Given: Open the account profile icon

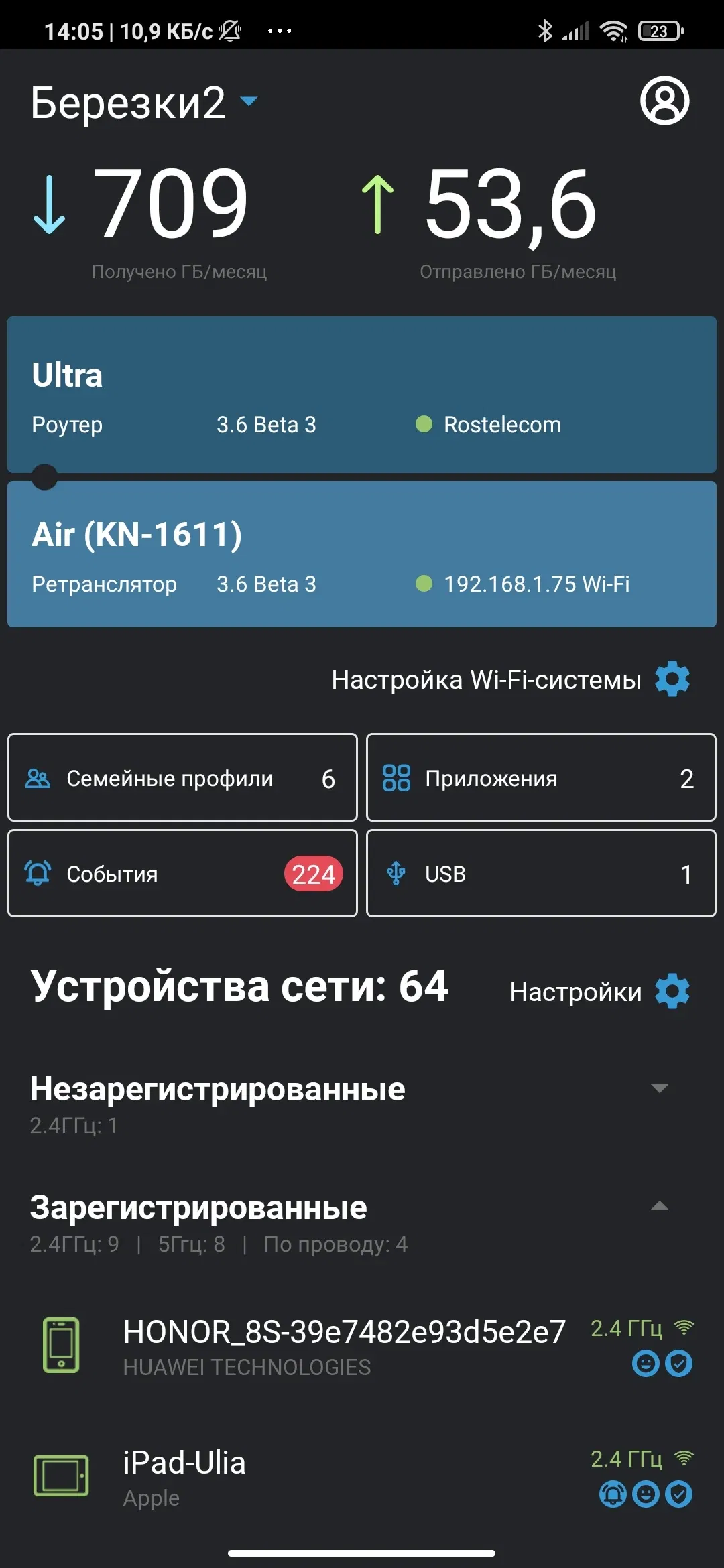Looking at the screenshot, I should [x=664, y=101].
